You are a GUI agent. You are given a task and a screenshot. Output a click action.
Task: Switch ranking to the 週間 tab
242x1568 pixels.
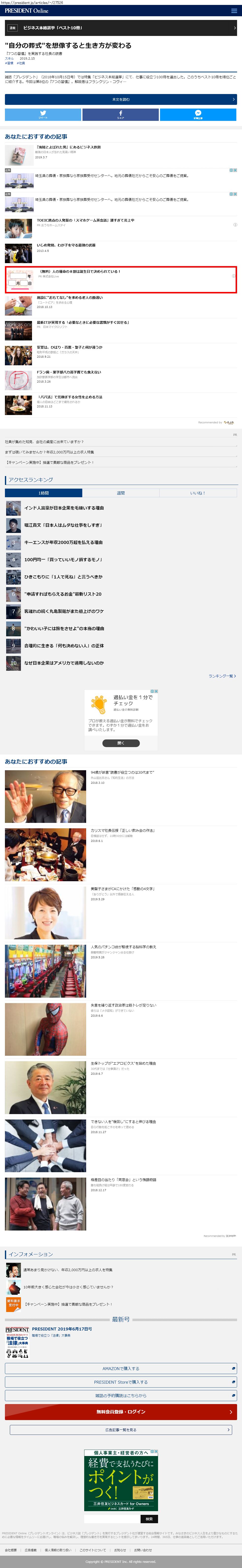point(120,493)
